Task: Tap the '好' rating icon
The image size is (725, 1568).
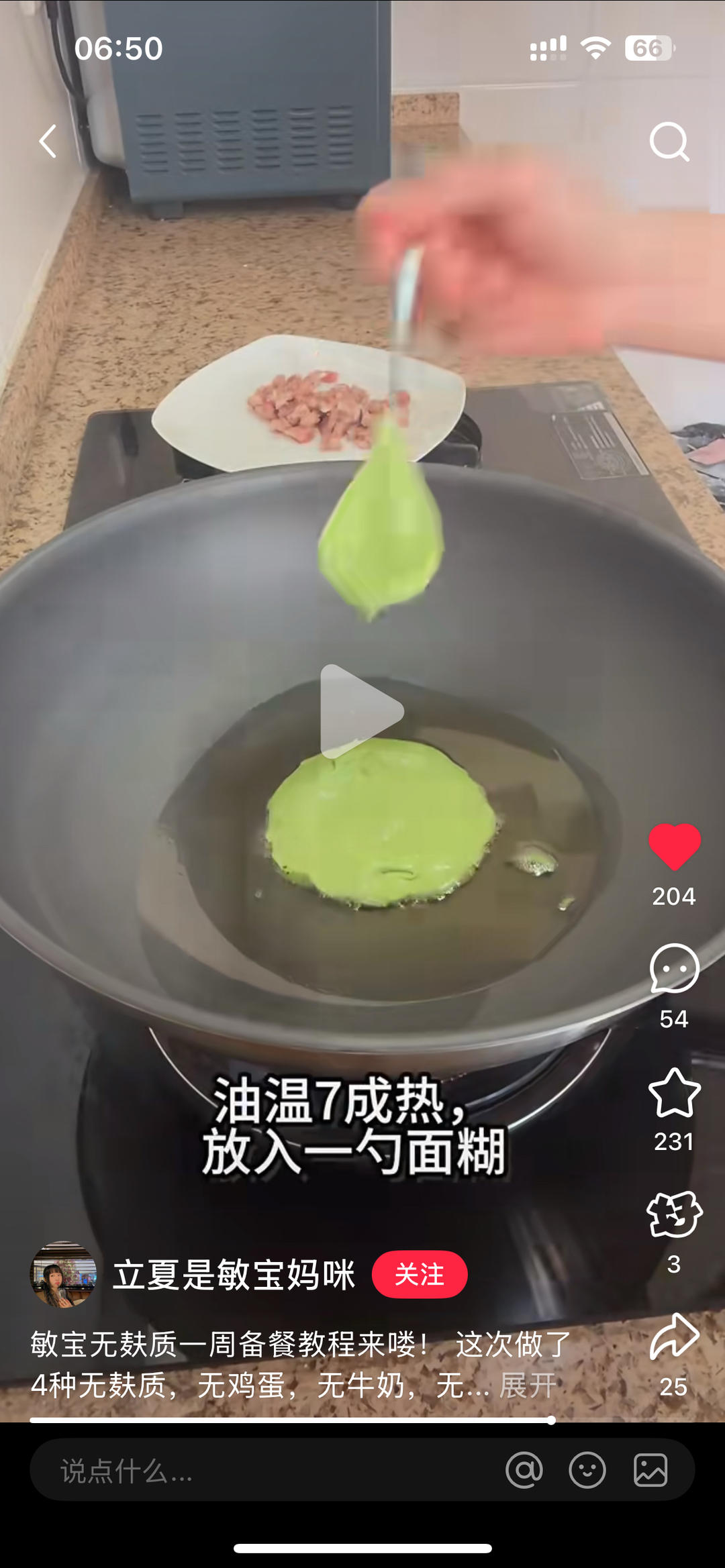Action: pos(674,1213)
